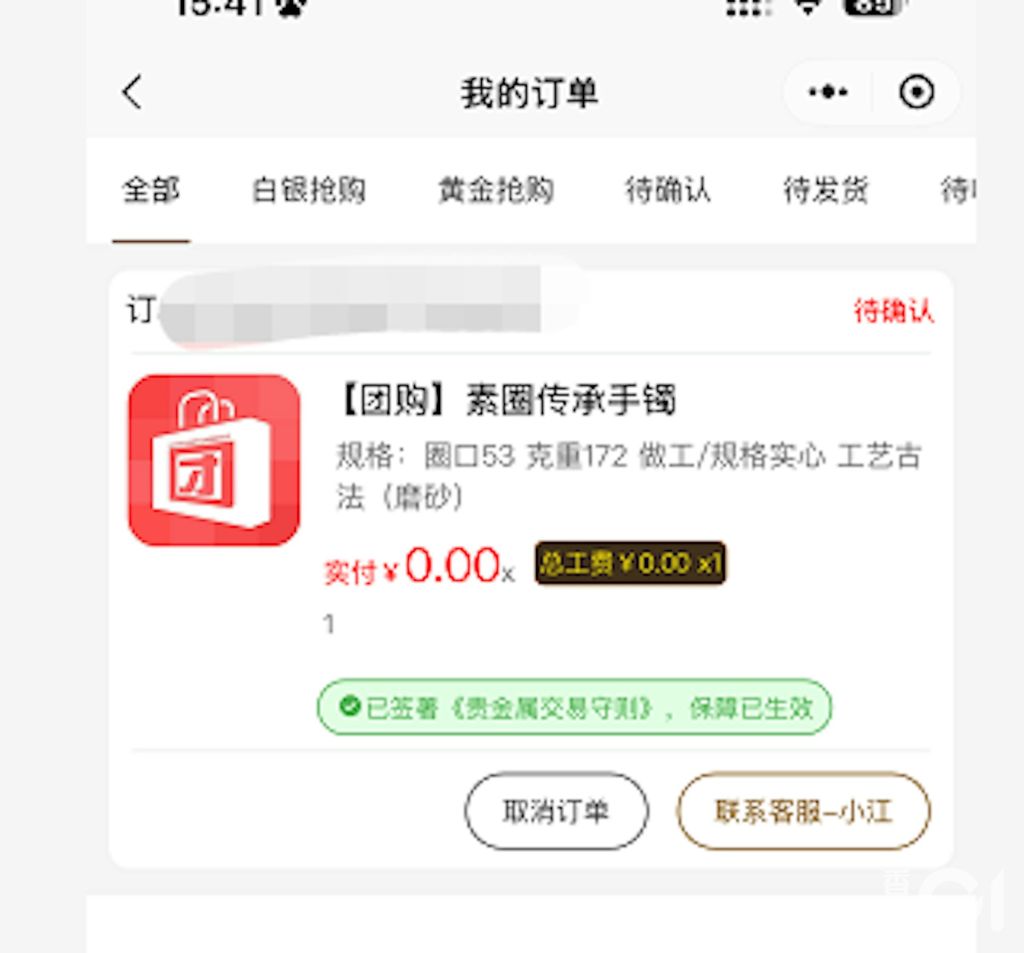Viewport: 1024px width, 953px height.
Task: Contact customer service via 联系客服-小江
Action: coord(803,811)
